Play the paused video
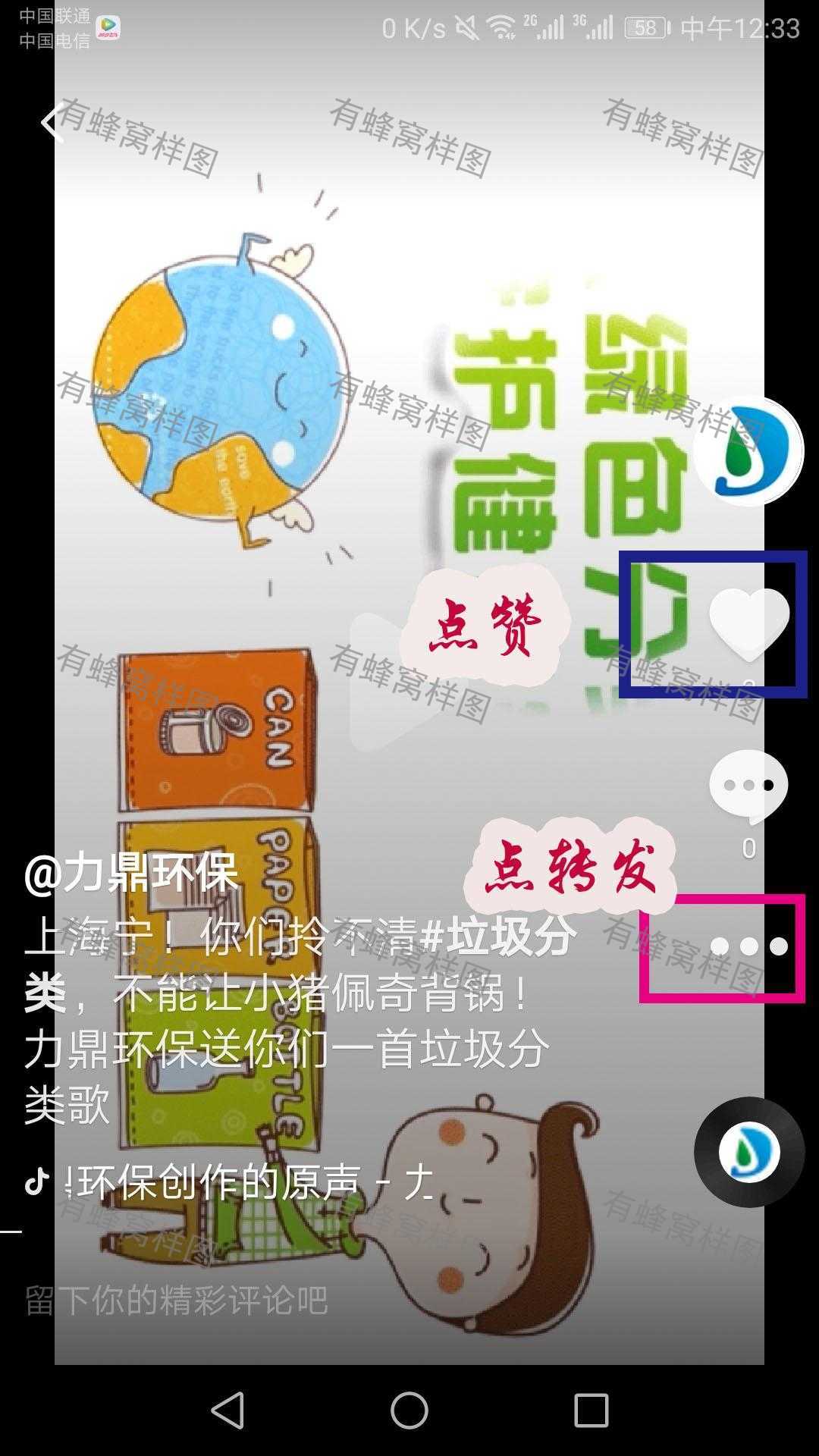Image resolution: width=819 pixels, height=1456 pixels. point(394,682)
